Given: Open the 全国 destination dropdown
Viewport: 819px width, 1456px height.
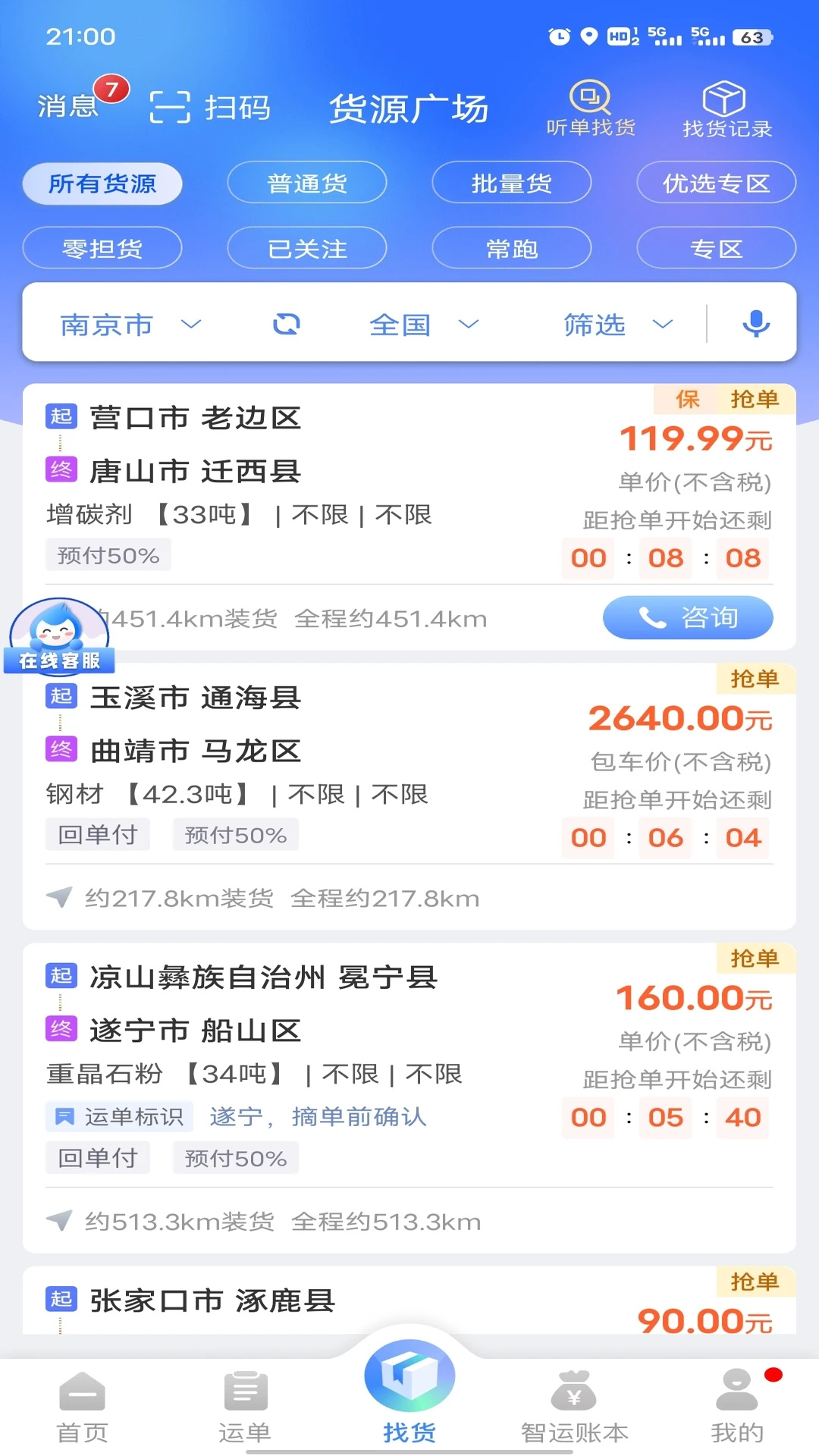Looking at the screenshot, I should [422, 325].
